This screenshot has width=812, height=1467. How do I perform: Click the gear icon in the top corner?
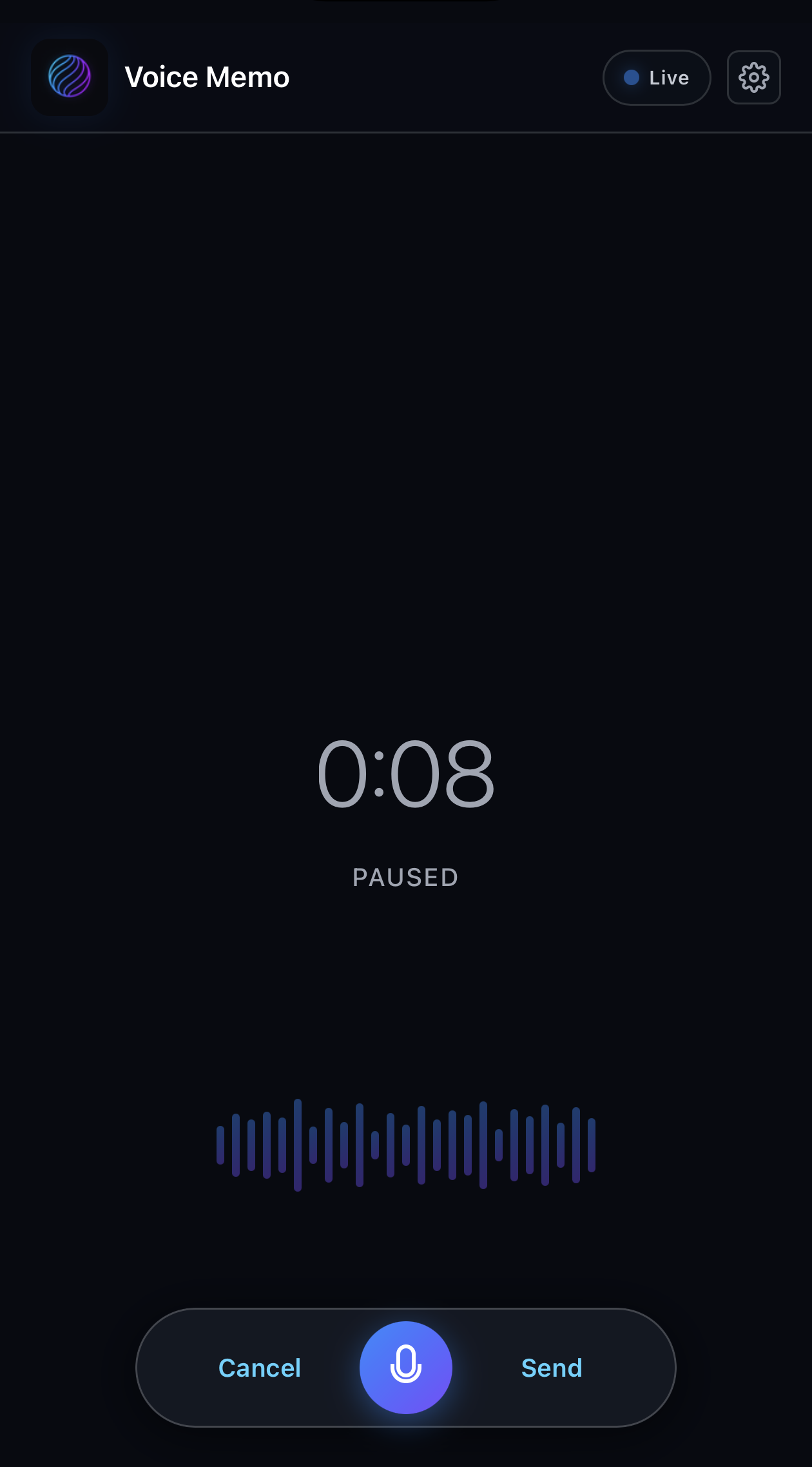point(753,77)
